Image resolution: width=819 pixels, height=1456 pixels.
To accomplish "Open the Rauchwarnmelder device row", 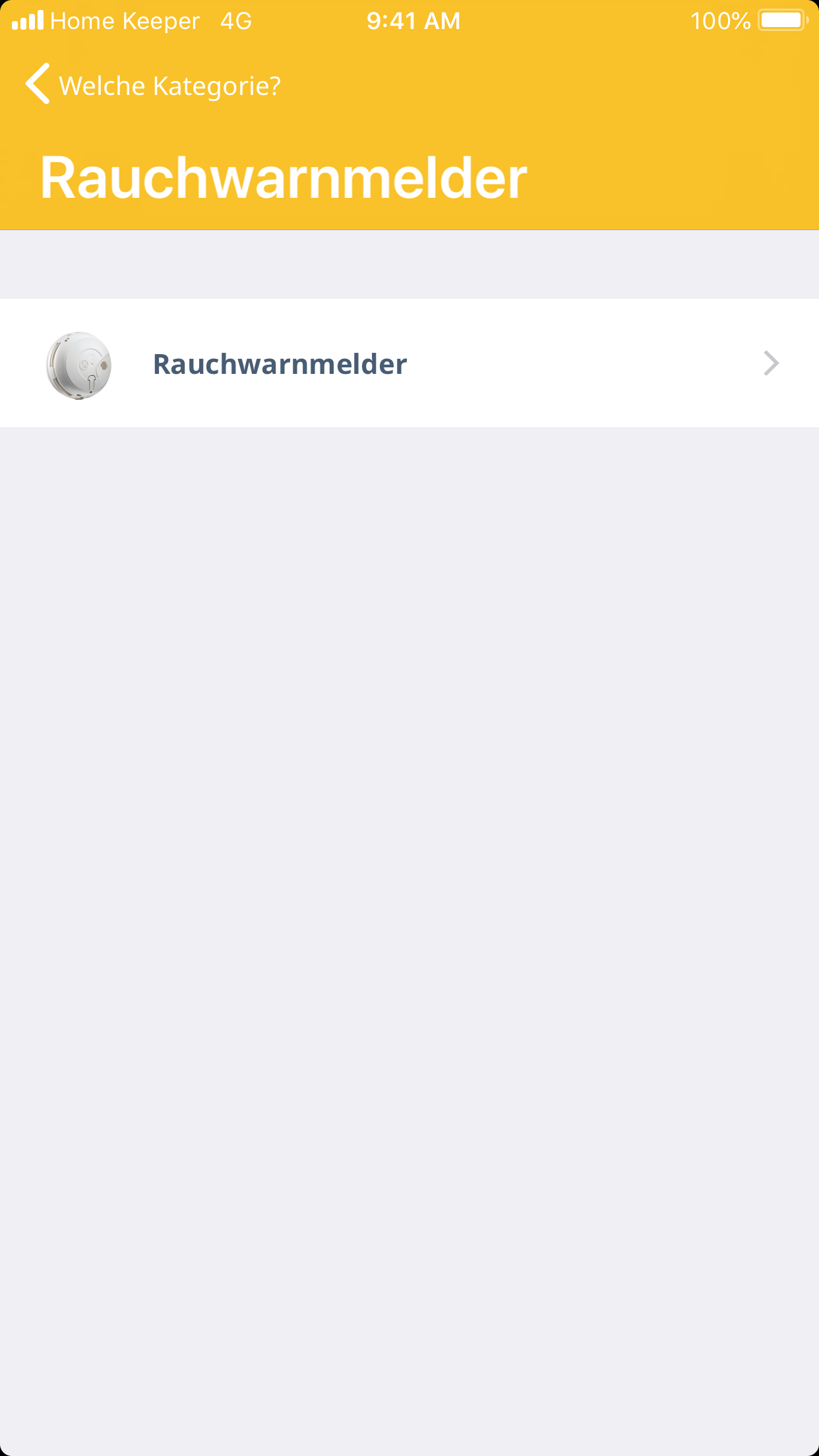I will 409,363.
